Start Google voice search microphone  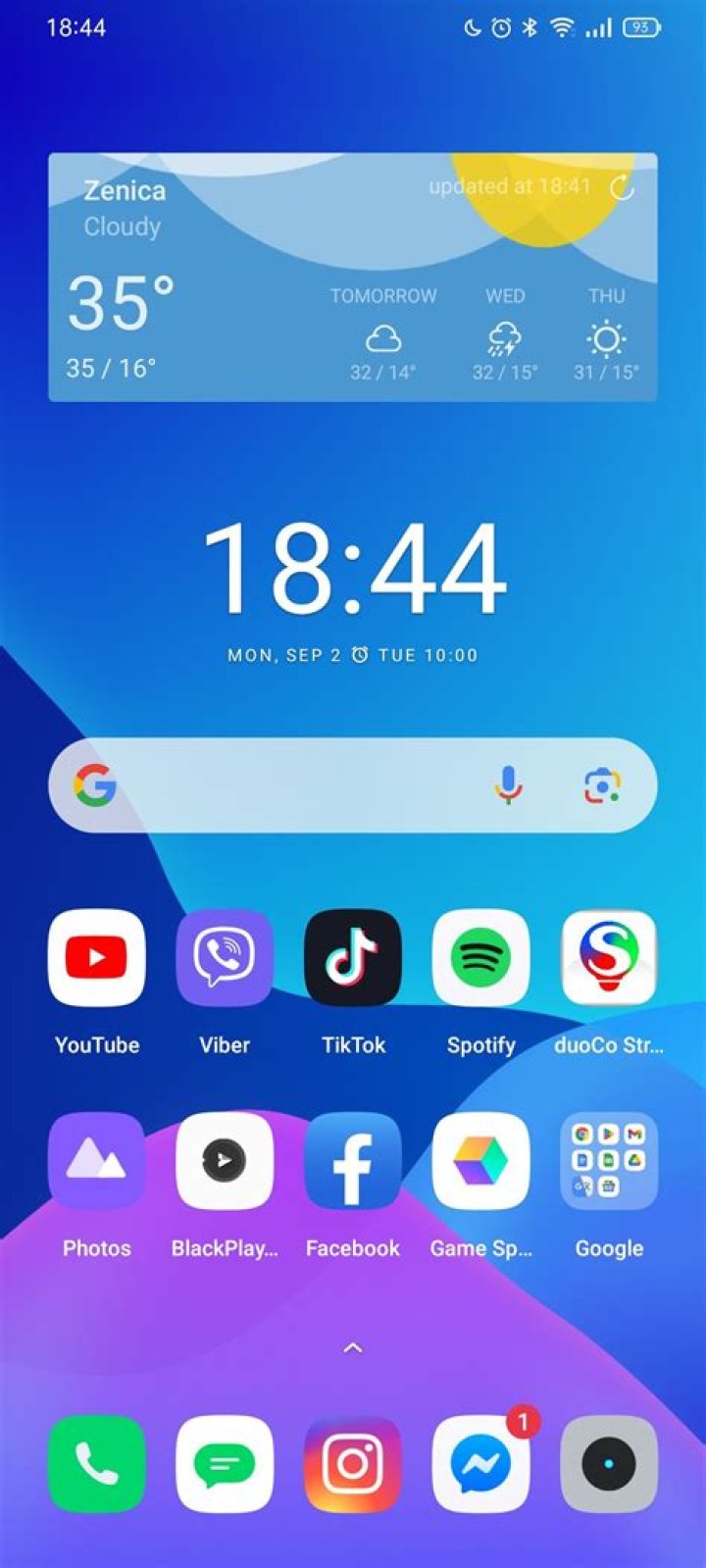[508, 785]
